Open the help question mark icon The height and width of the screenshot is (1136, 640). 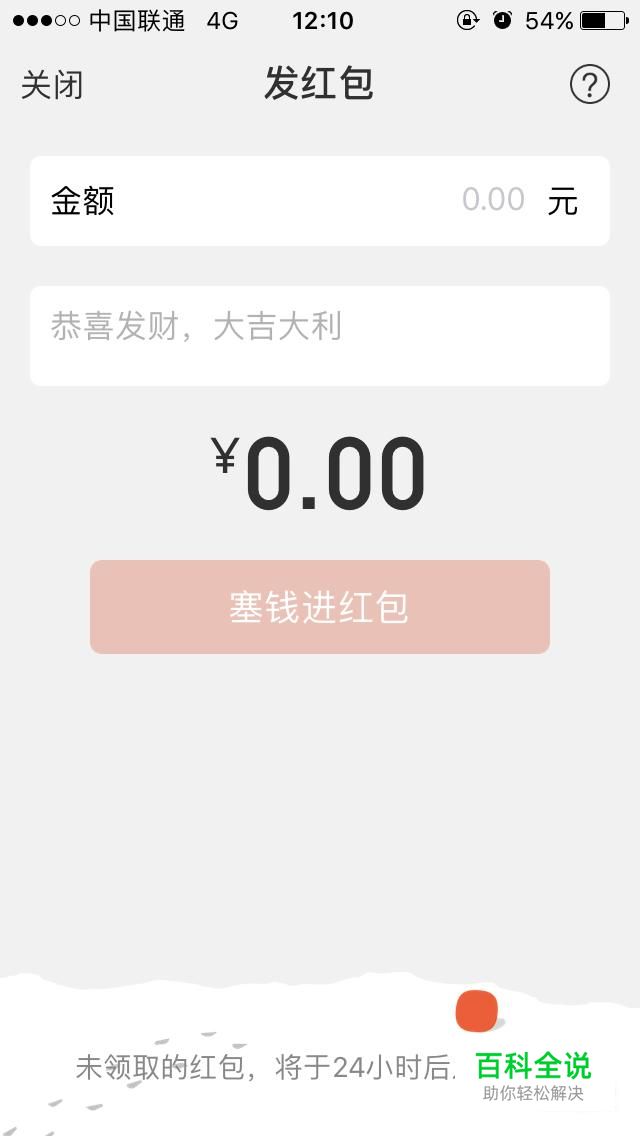pos(589,85)
